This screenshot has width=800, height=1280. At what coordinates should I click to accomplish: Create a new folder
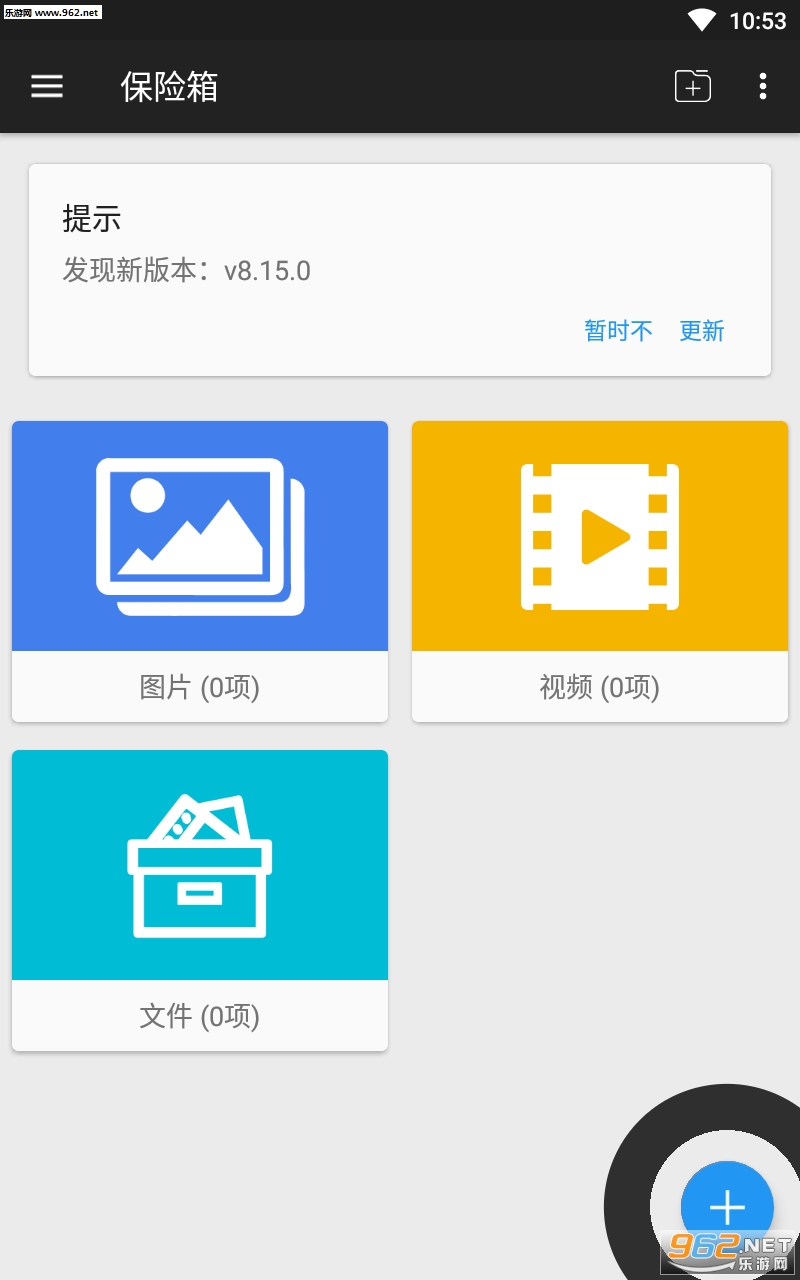(692, 87)
